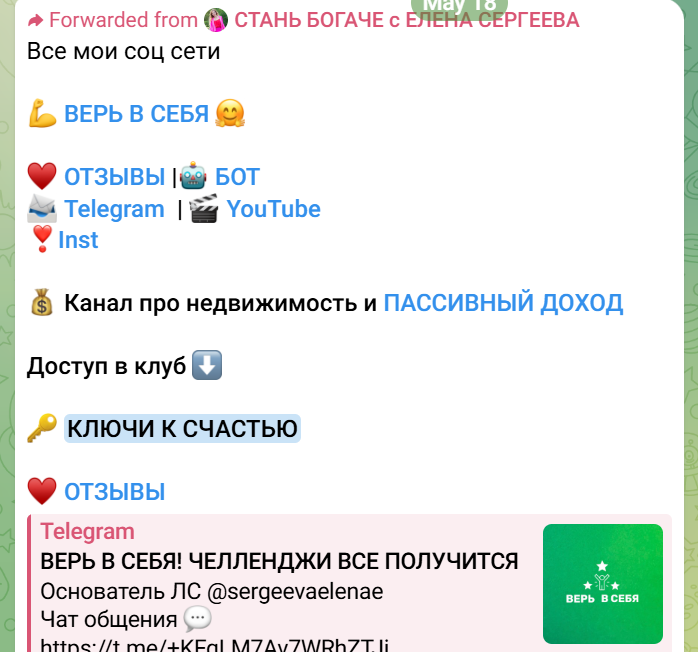
Task: Open the YouTube link
Action: pyautogui.click(x=273, y=210)
